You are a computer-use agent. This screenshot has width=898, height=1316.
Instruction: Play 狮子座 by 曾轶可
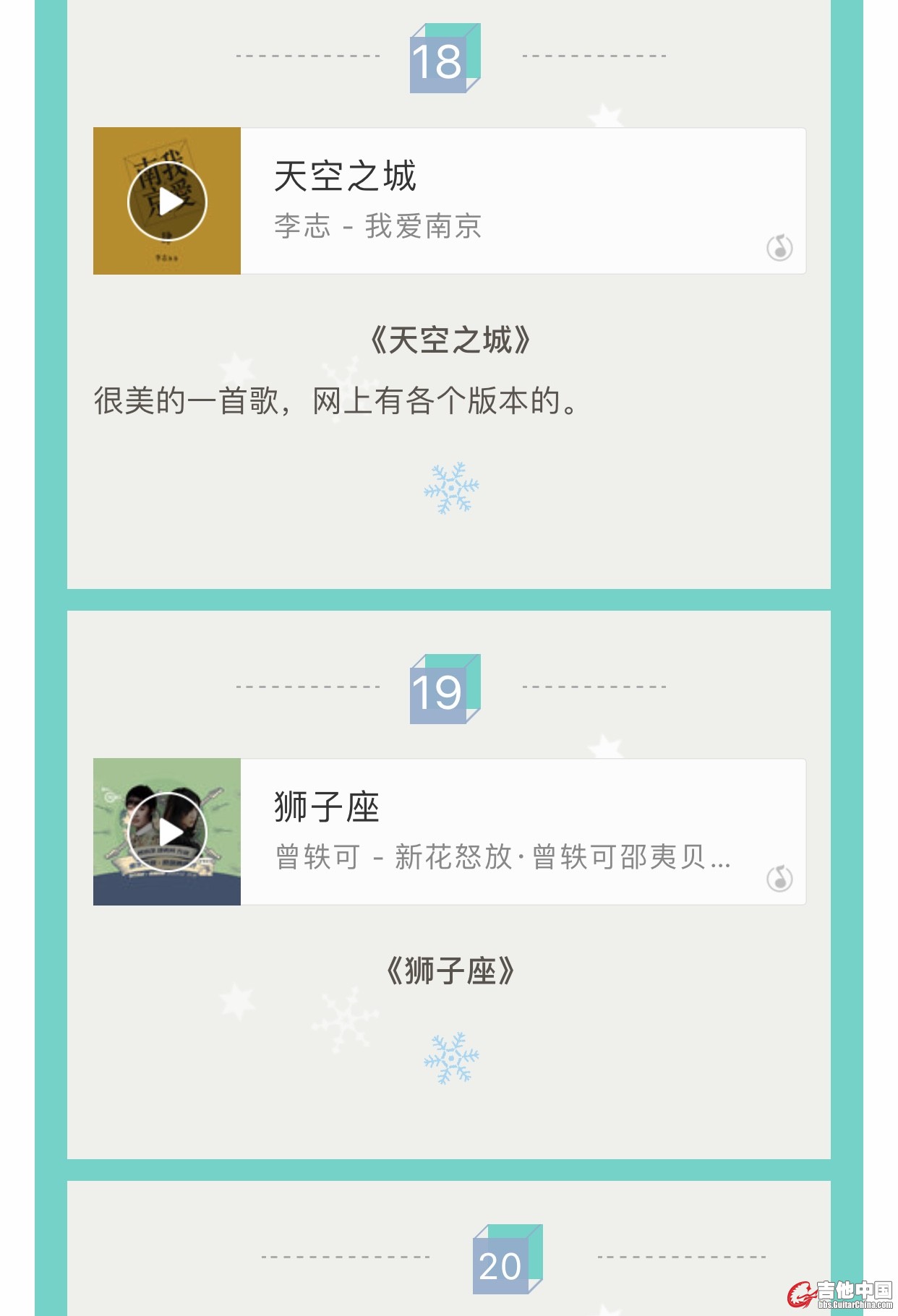point(167,832)
